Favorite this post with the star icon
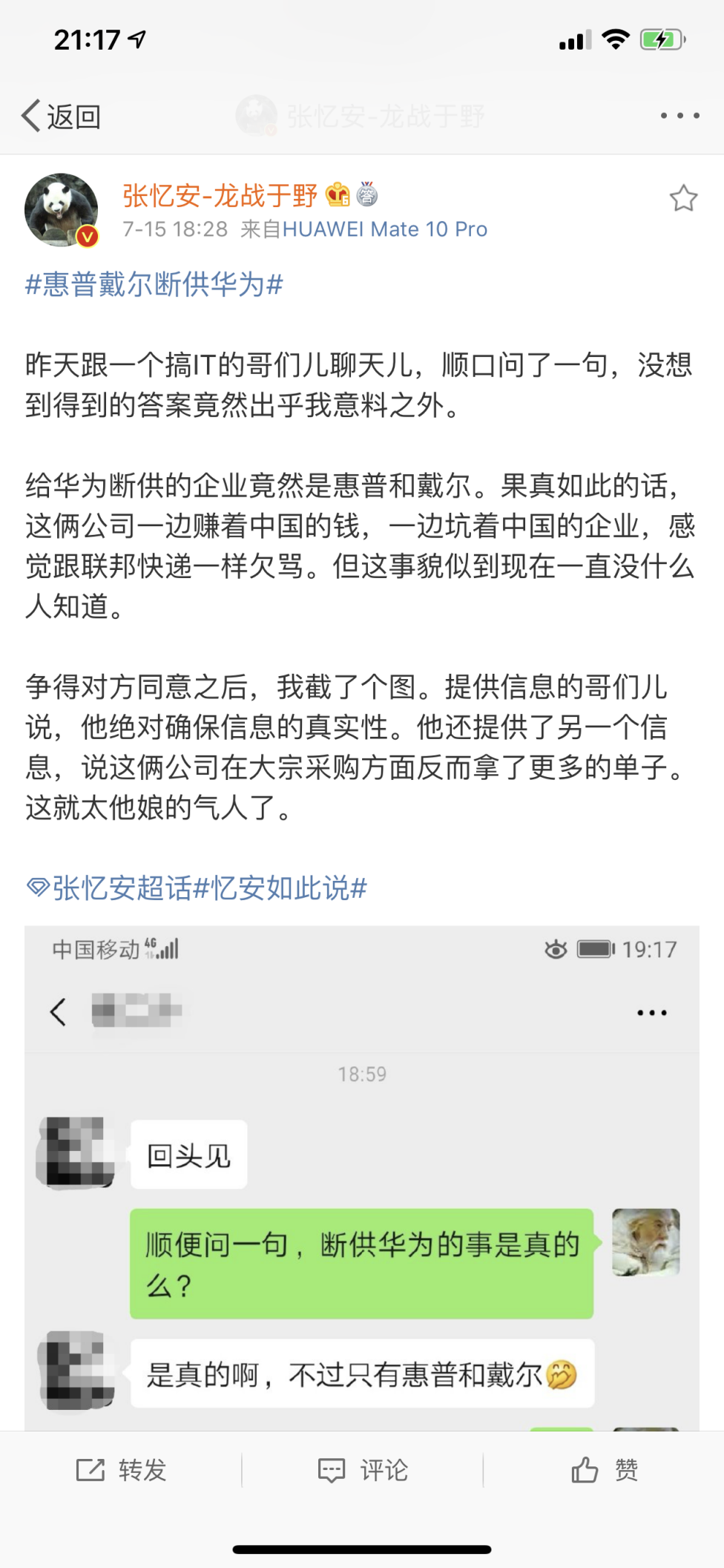 point(683,198)
